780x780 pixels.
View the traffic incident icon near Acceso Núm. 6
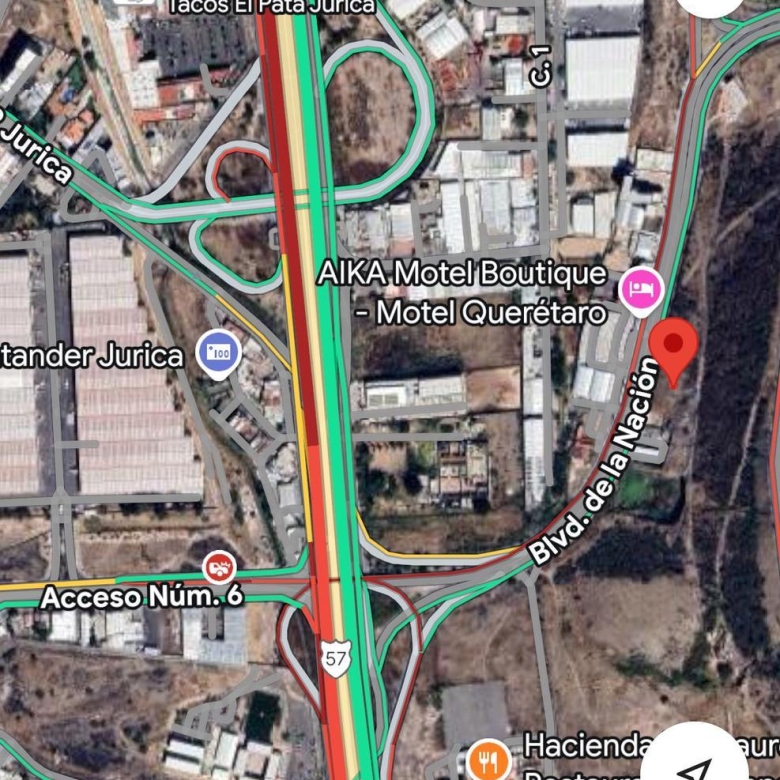click(219, 568)
